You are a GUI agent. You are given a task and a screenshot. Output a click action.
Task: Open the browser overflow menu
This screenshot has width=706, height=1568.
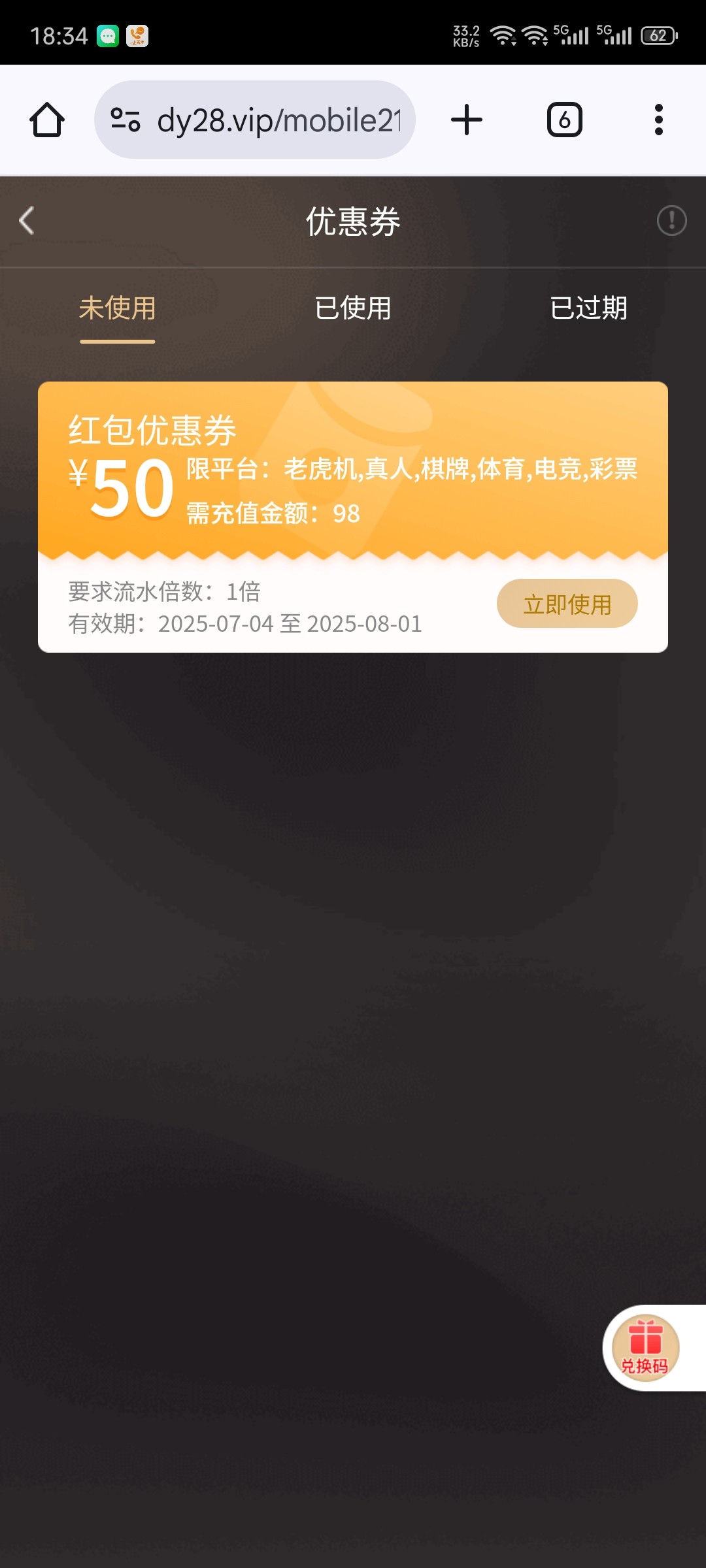tap(658, 120)
